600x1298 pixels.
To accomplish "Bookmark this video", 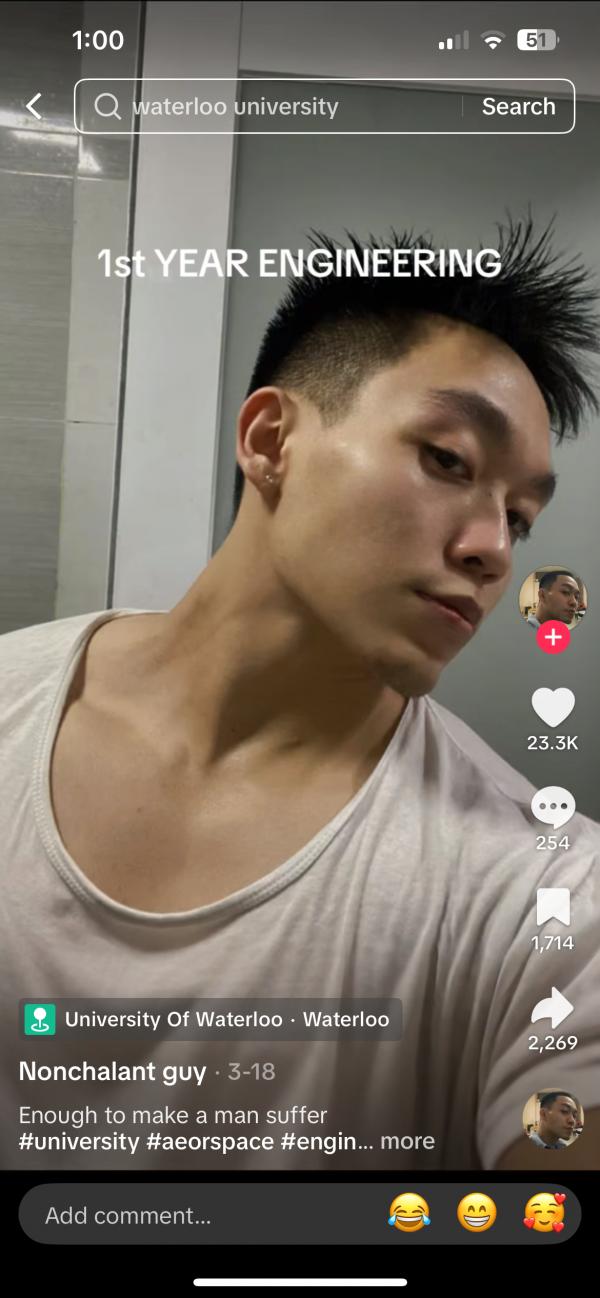I will point(552,907).
